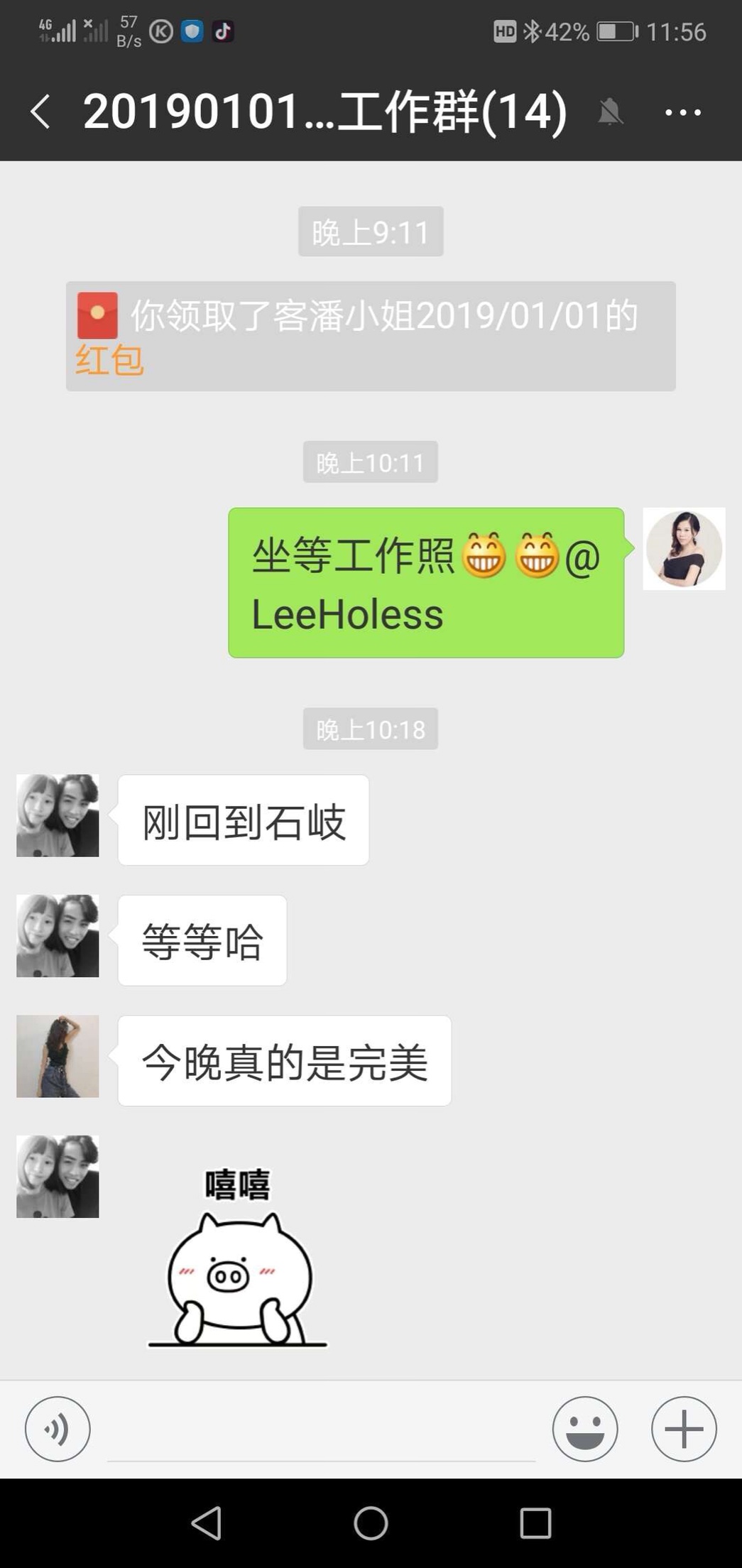The width and height of the screenshot is (742, 1568).
Task: Open the system recent apps view
Action: coord(535,1523)
